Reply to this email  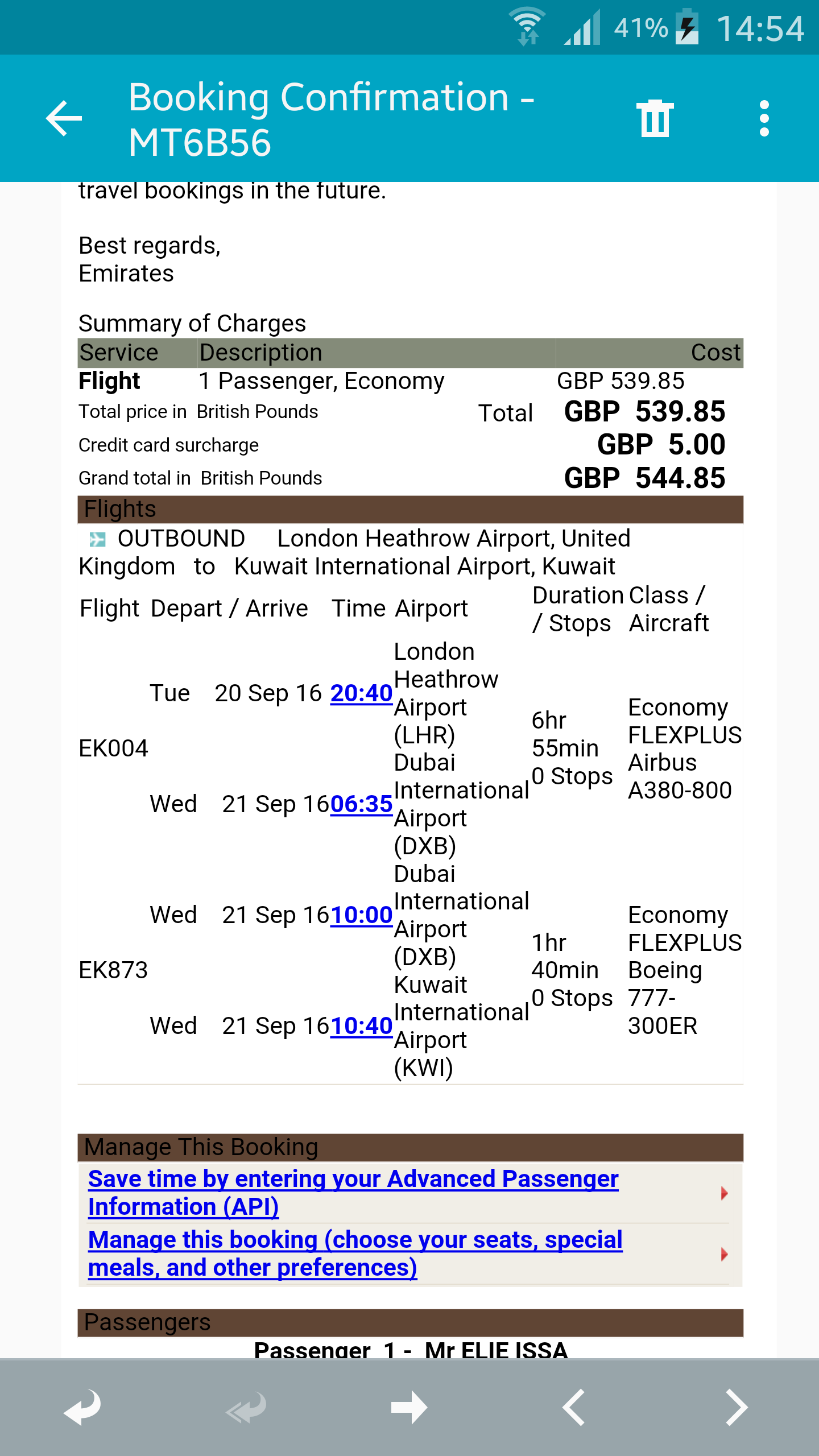point(83,1408)
